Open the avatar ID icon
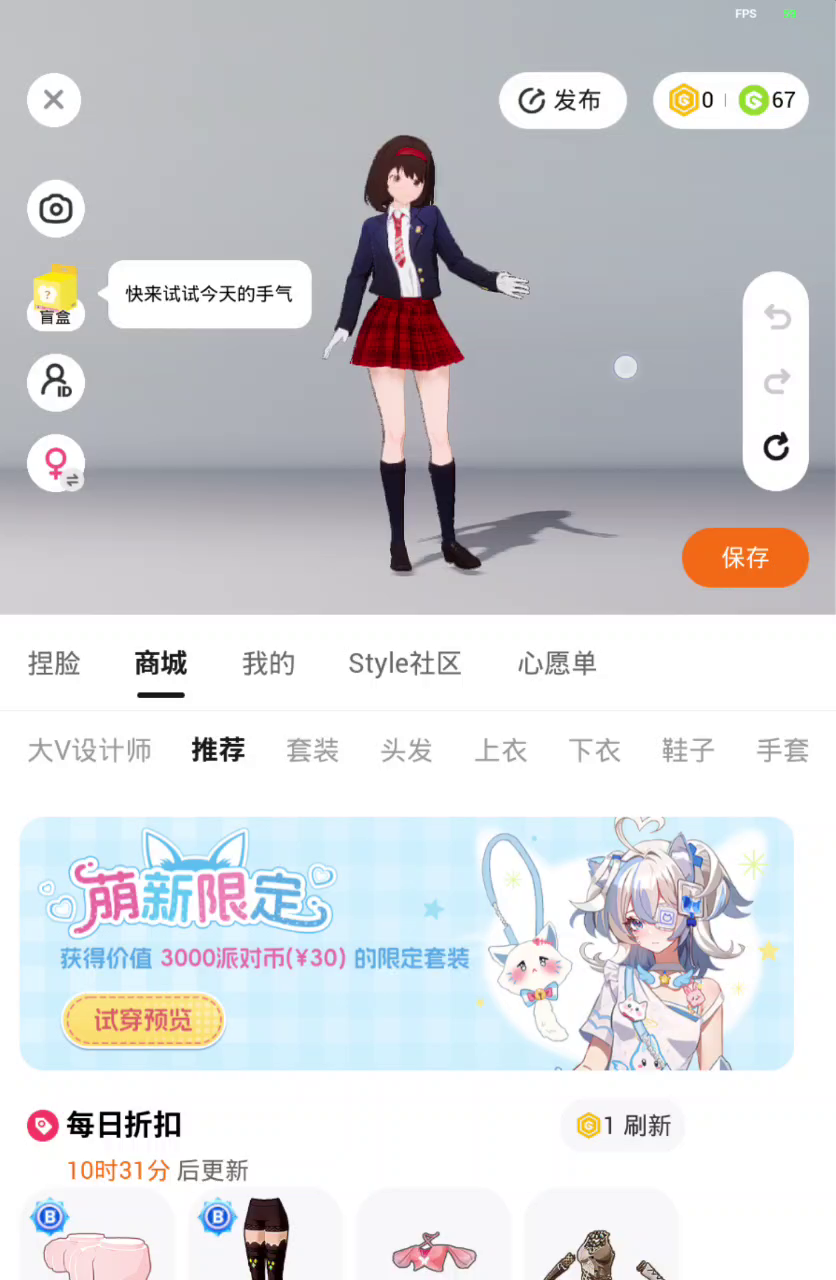Screen dimensions: 836x1280 coord(56,382)
